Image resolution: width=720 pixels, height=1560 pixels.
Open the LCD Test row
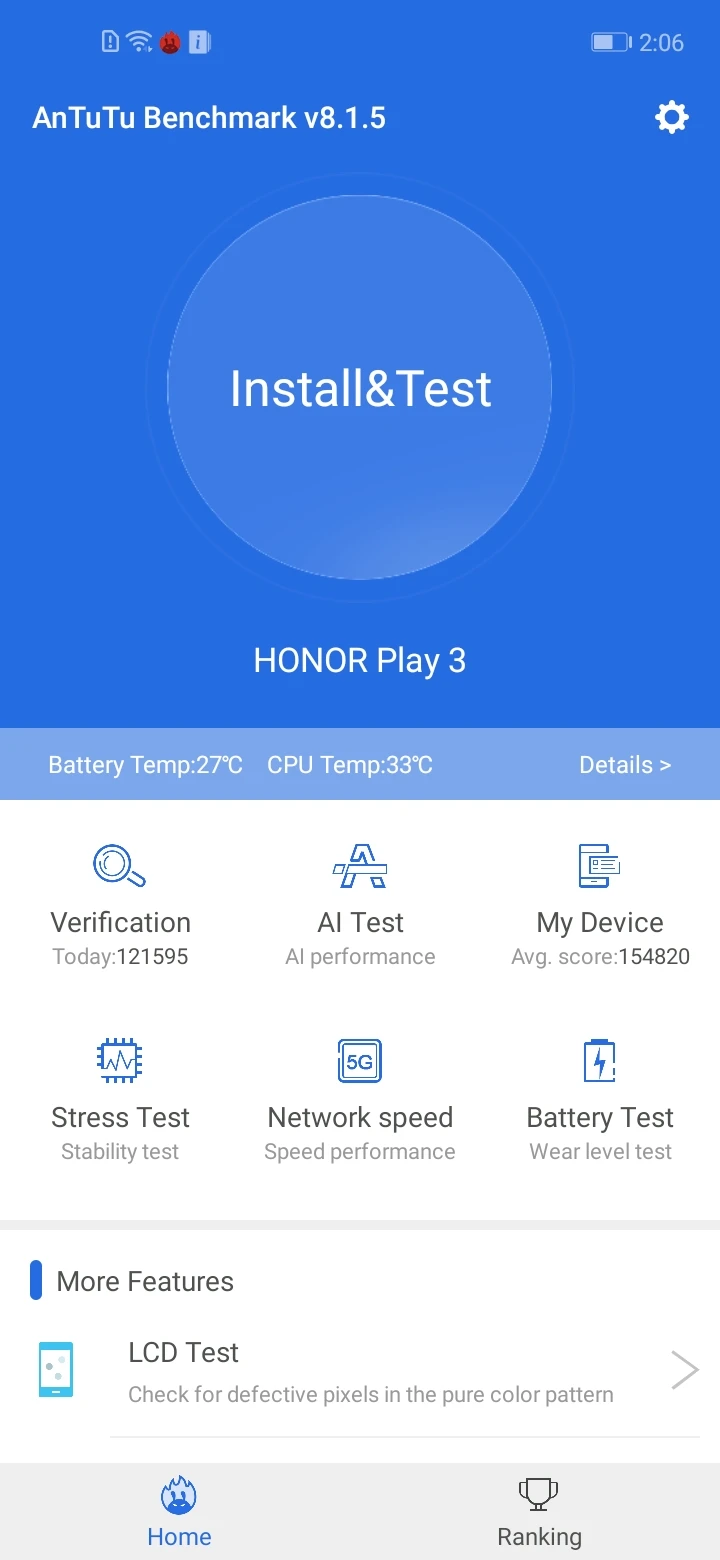[360, 1371]
